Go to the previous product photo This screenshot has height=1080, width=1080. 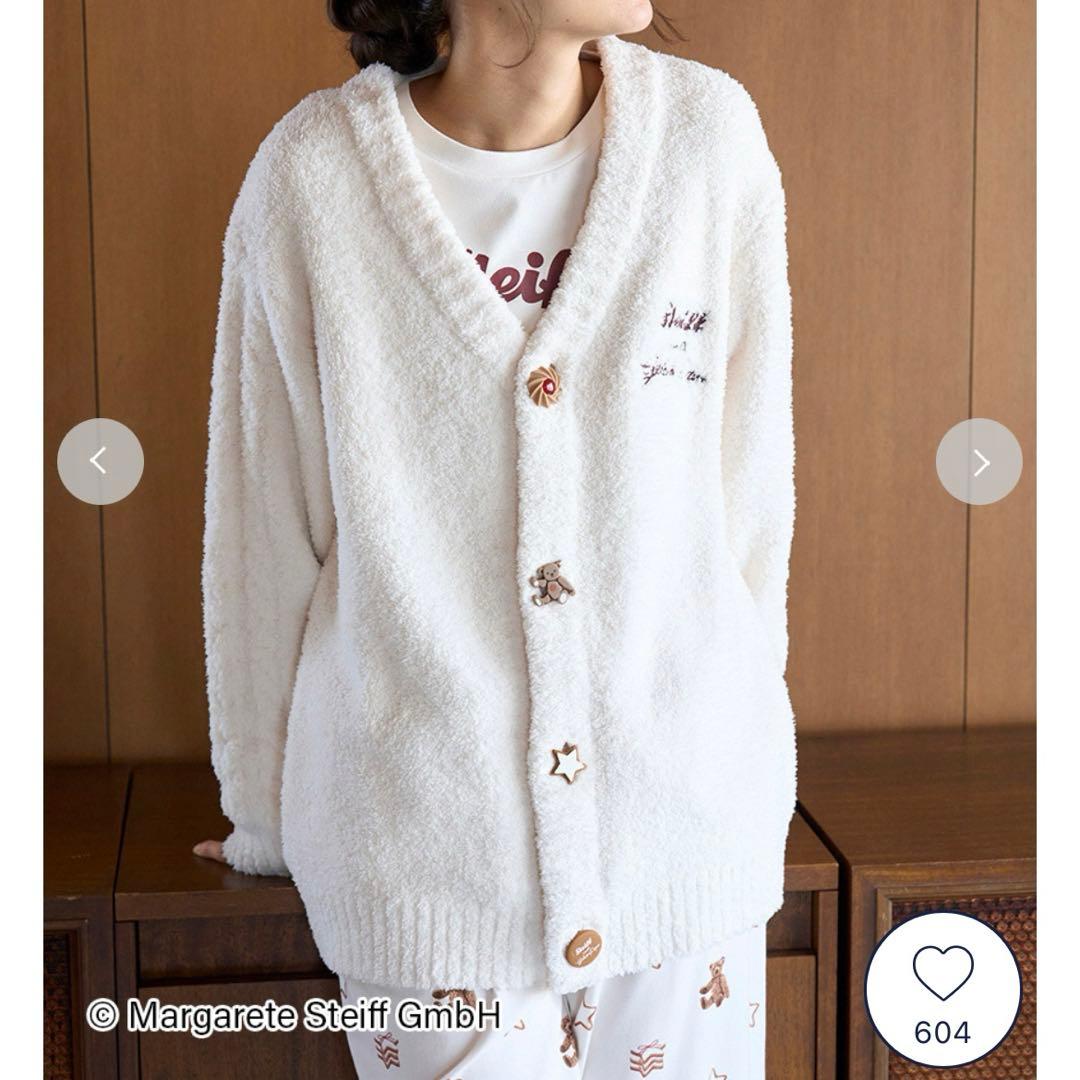100,461
